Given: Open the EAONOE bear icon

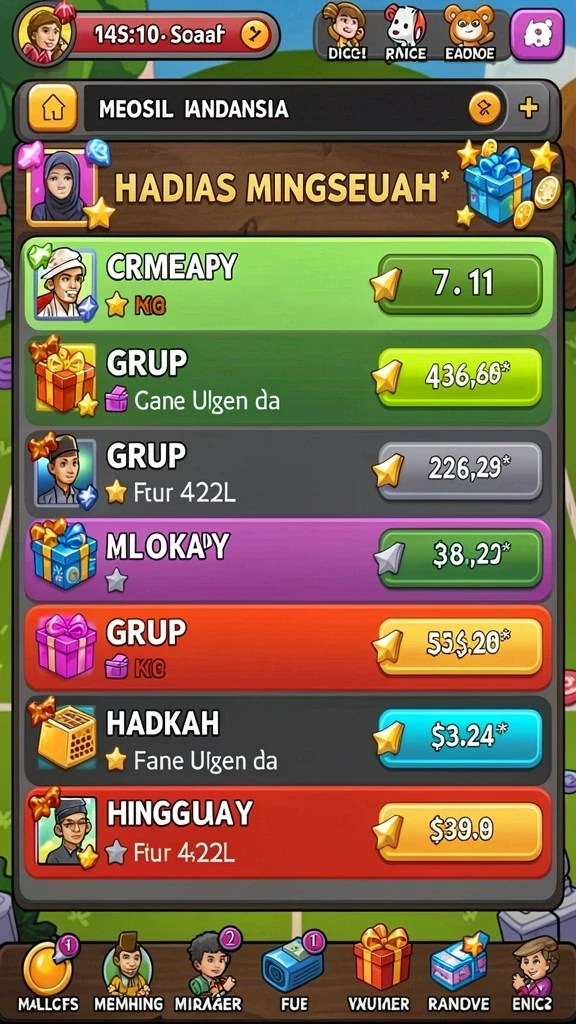Looking at the screenshot, I should click(469, 31).
